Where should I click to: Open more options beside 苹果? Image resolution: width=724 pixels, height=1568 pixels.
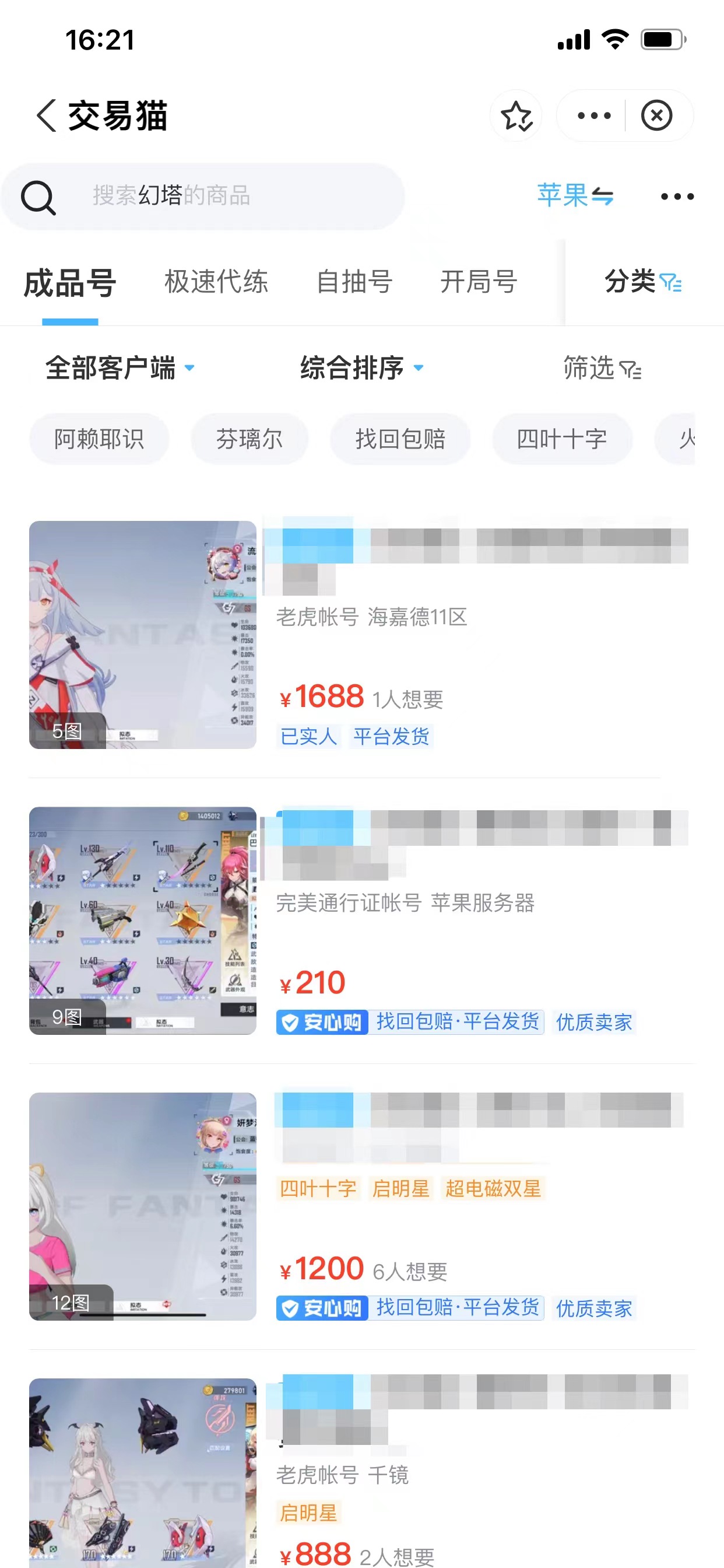(677, 196)
